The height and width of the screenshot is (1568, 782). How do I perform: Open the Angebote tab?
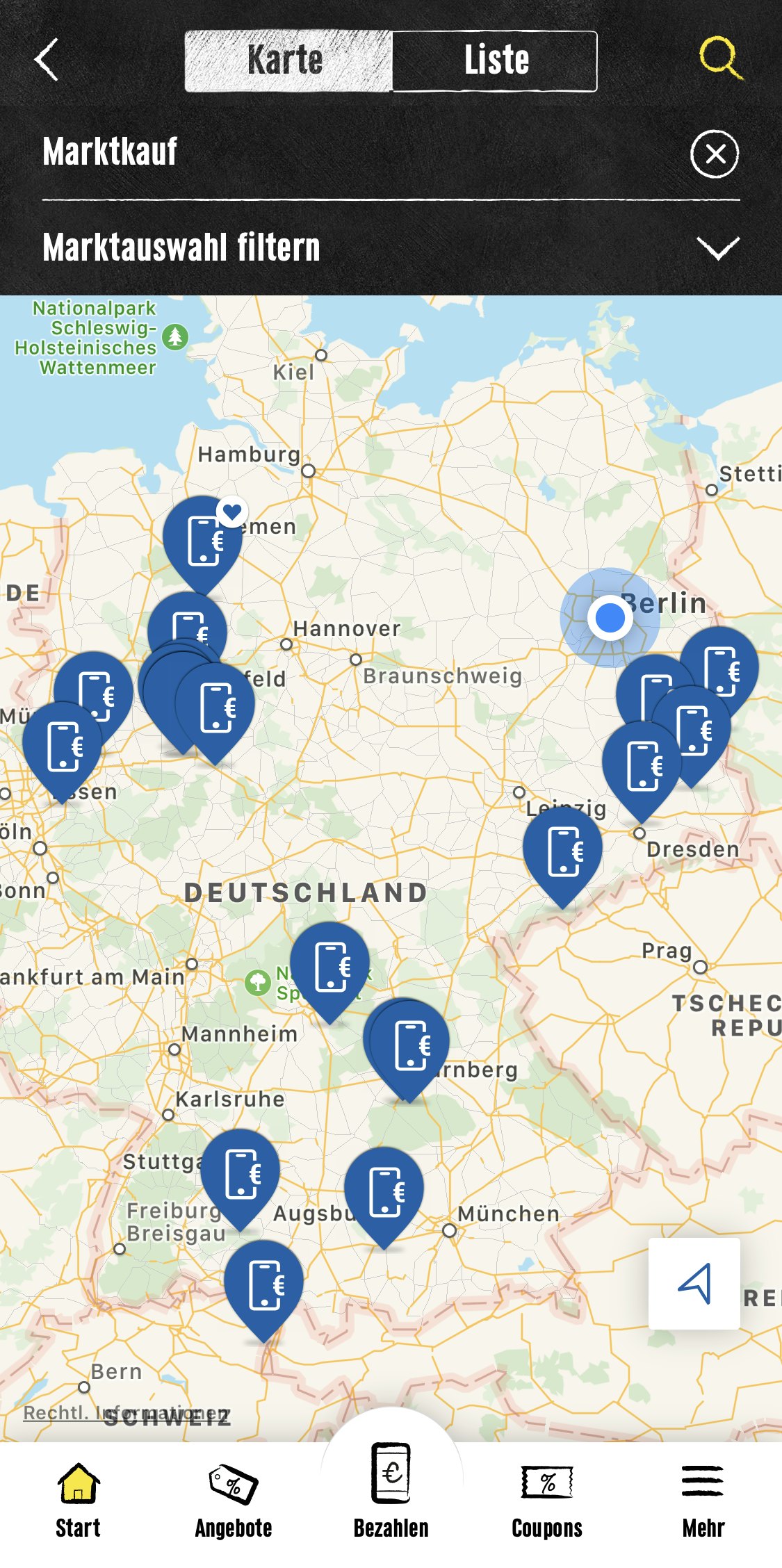[x=234, y=1500]
